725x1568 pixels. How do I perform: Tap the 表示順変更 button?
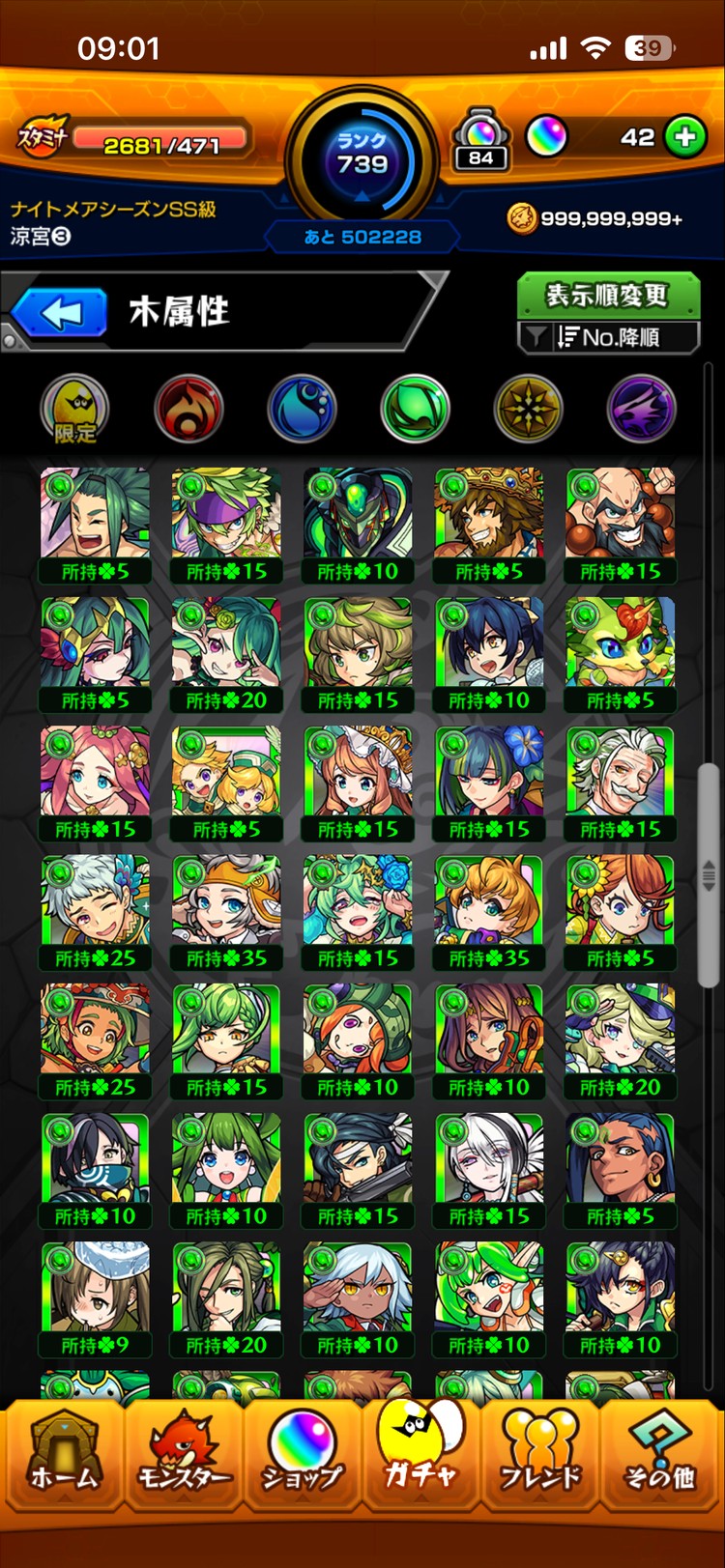607,295
